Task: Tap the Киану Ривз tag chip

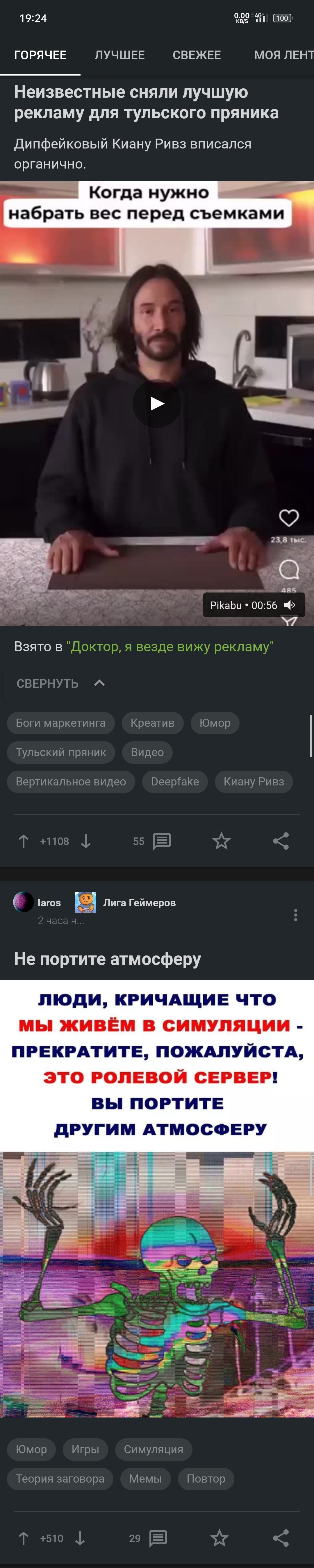Action: click(253, 782)
